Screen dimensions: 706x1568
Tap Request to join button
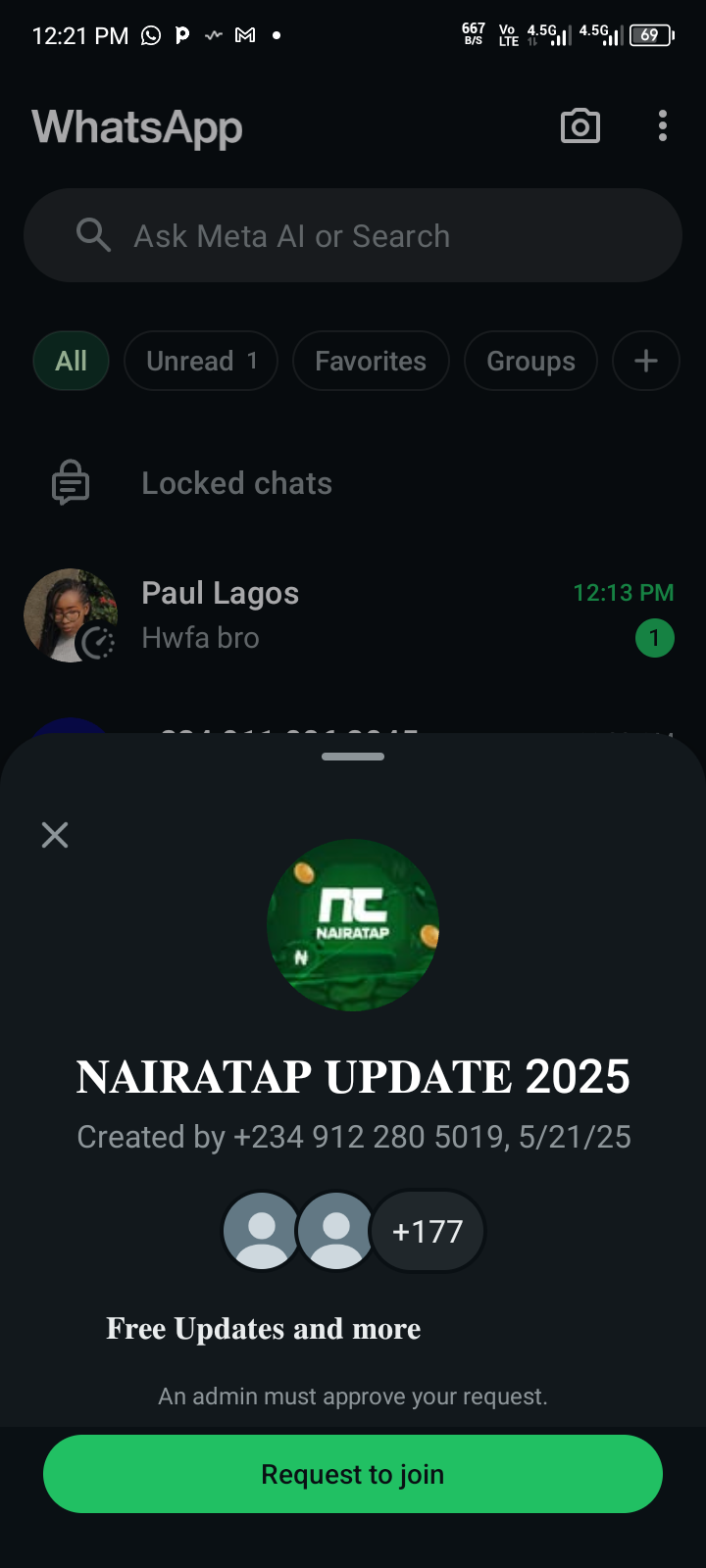[x=353, y=1474]
